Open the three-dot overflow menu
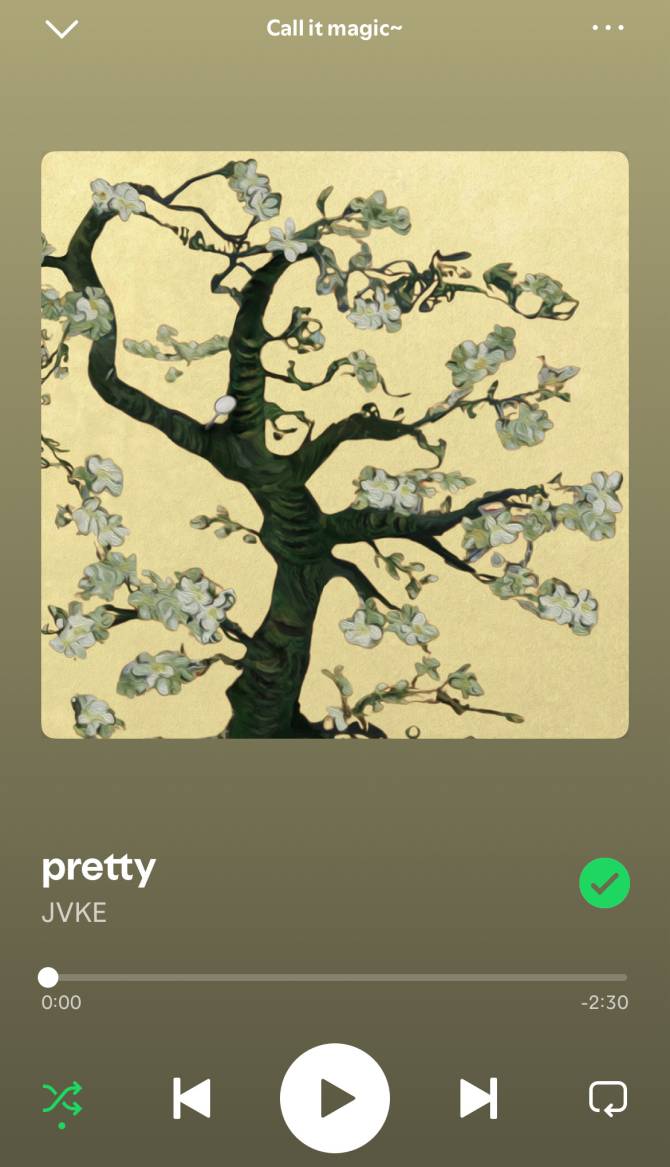Image resolution: width=670 pixels, height=1167 pixels. pyautogui.click(x=607, y=28)
